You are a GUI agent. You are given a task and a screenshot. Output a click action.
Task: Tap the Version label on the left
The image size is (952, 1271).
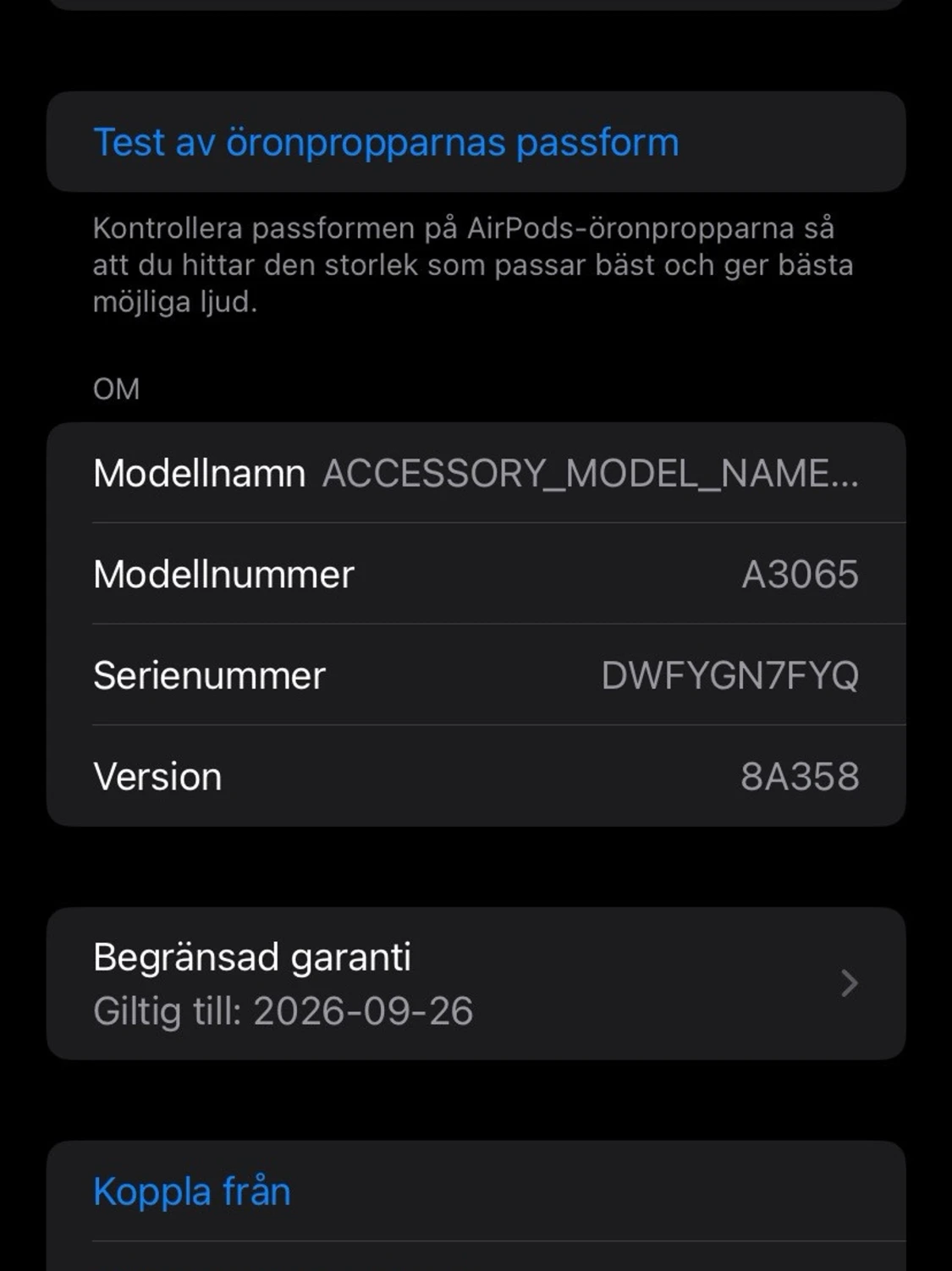coord(157,776)
